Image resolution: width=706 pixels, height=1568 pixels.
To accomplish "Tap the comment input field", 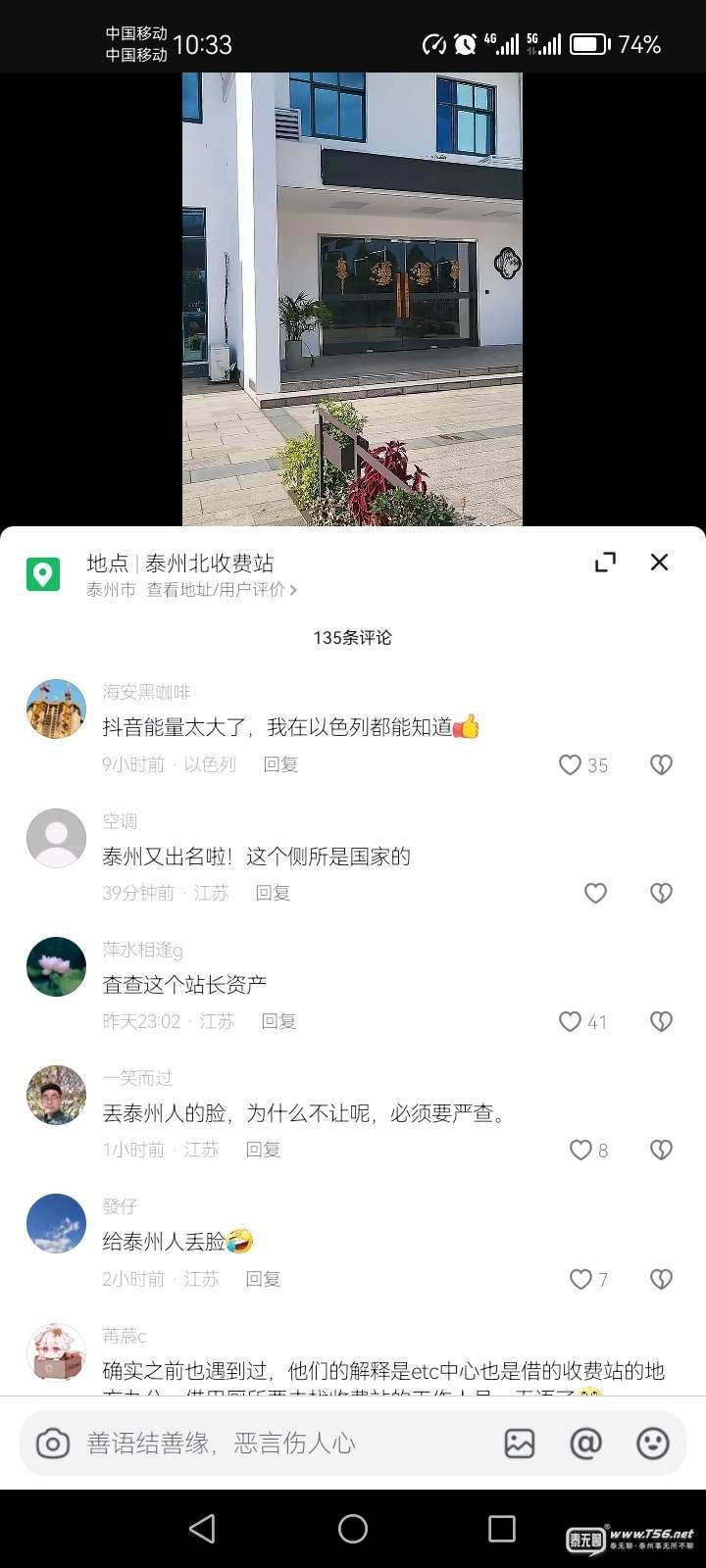I will 275,1443.
